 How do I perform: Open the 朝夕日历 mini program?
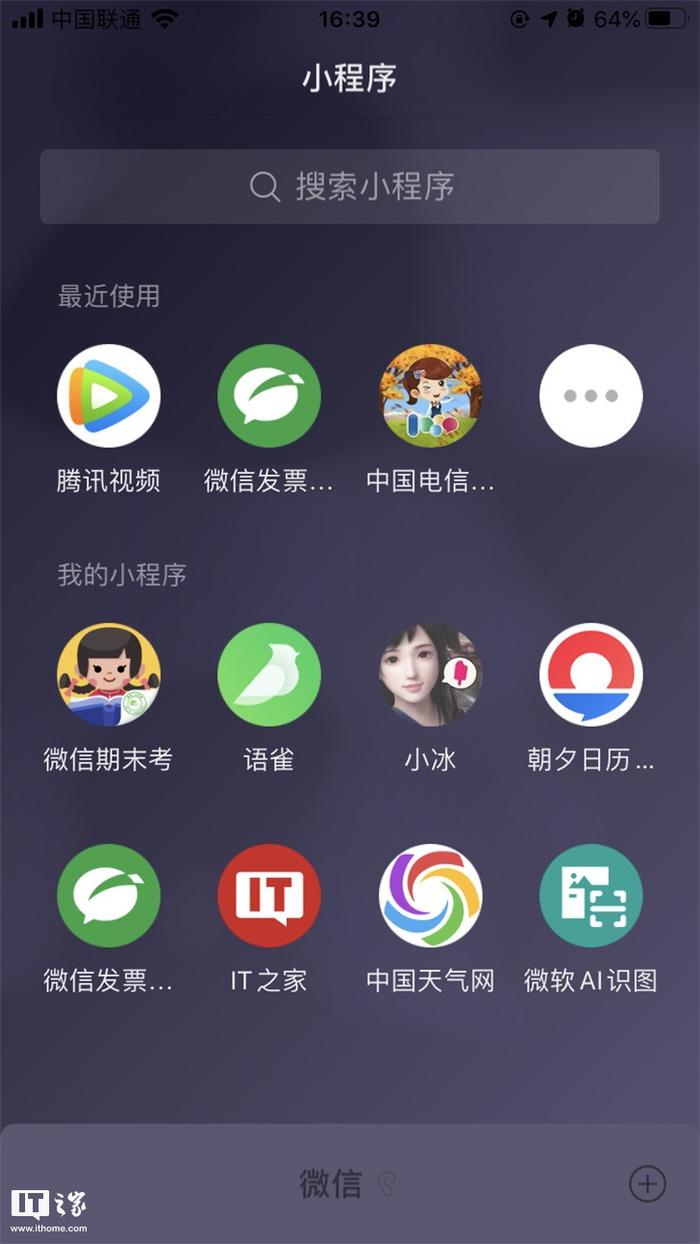coord(591,675)
